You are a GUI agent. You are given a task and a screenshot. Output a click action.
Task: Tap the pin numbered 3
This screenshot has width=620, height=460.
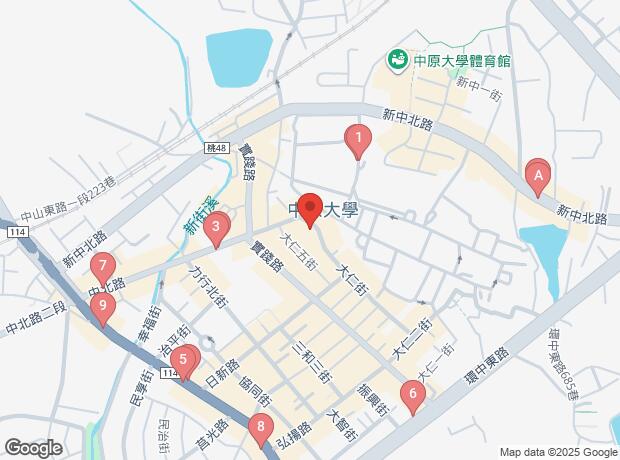pos(216,230)
